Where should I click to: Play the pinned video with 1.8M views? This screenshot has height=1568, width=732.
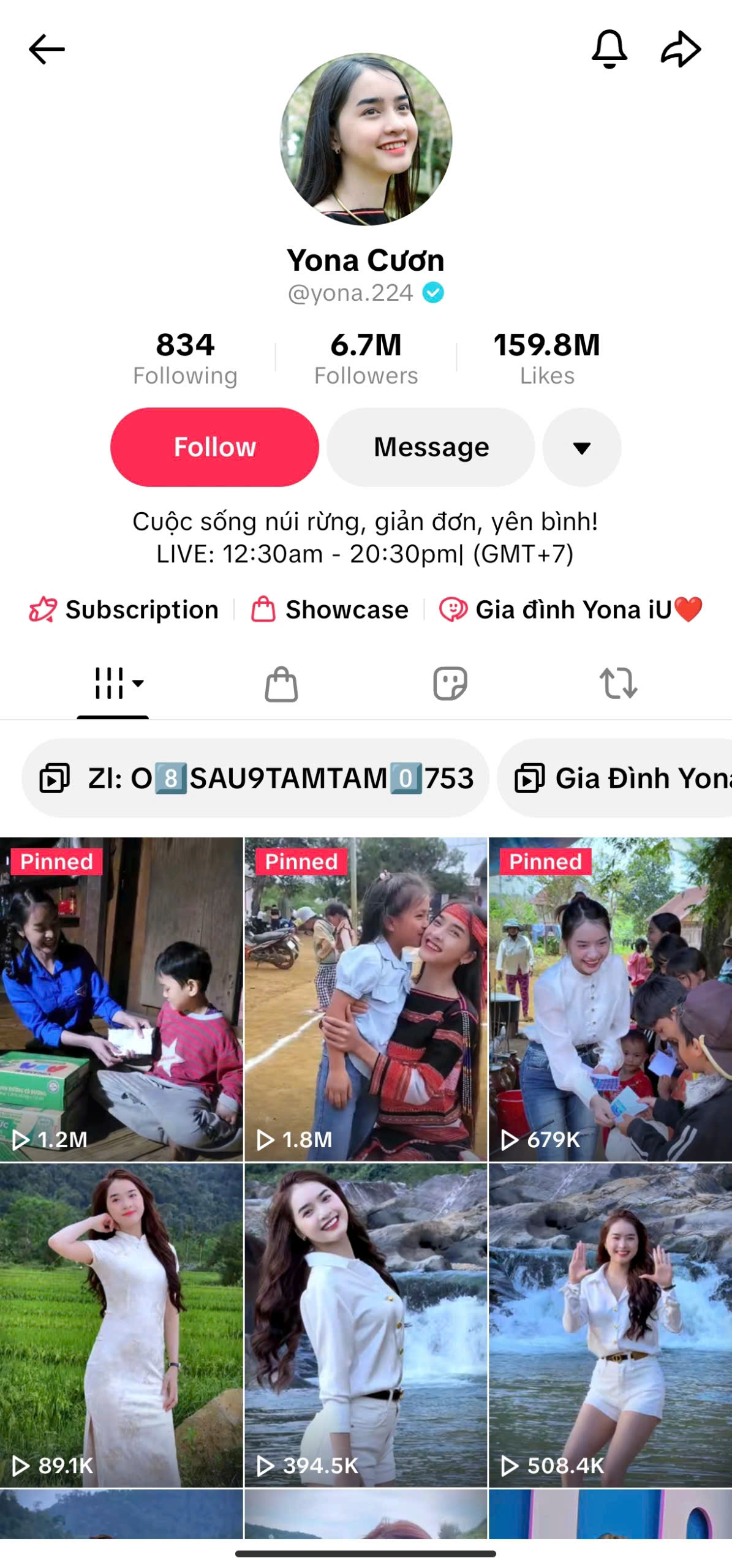coord(366,998)
